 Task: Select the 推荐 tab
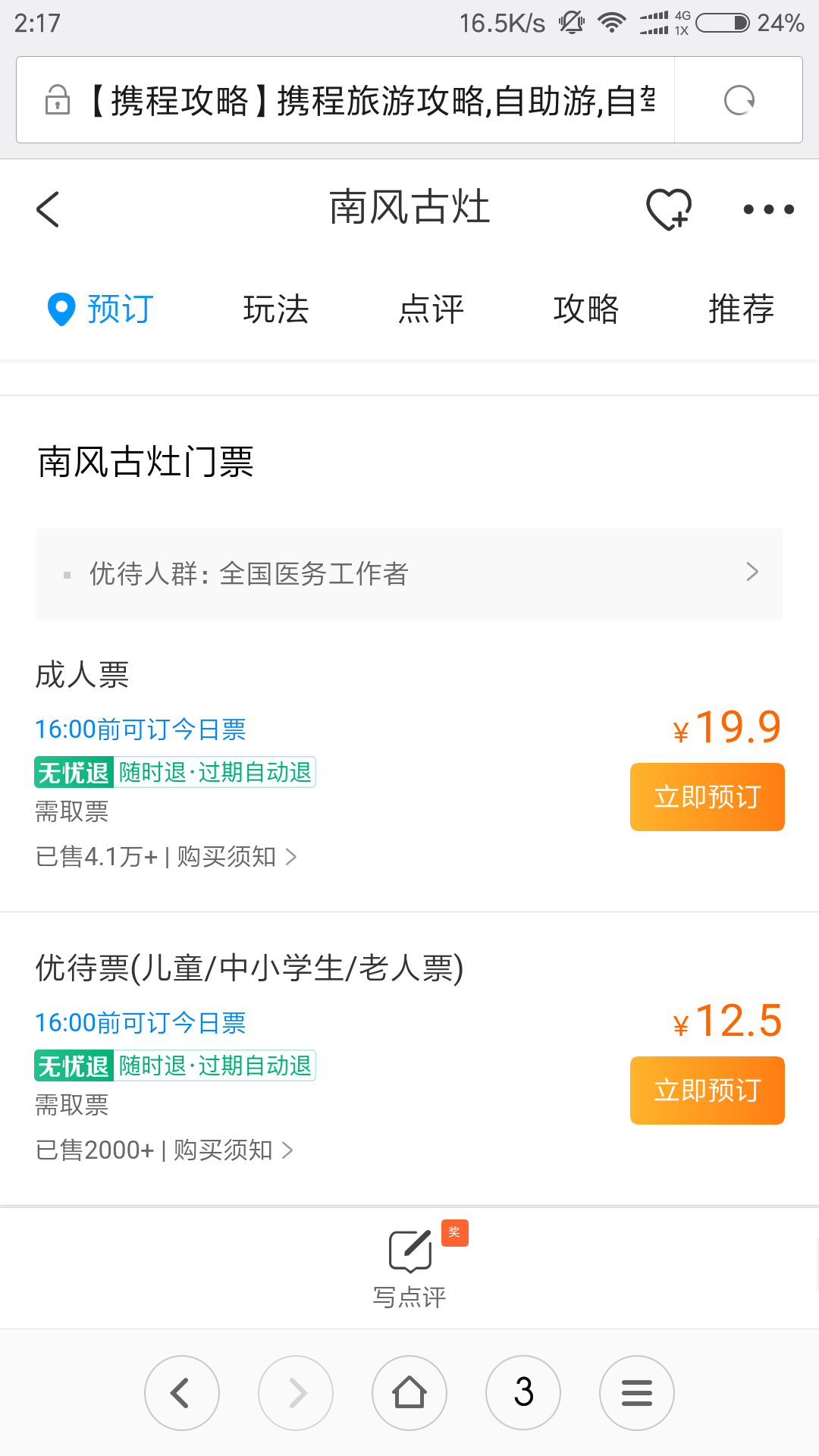(x=741, y=309)
